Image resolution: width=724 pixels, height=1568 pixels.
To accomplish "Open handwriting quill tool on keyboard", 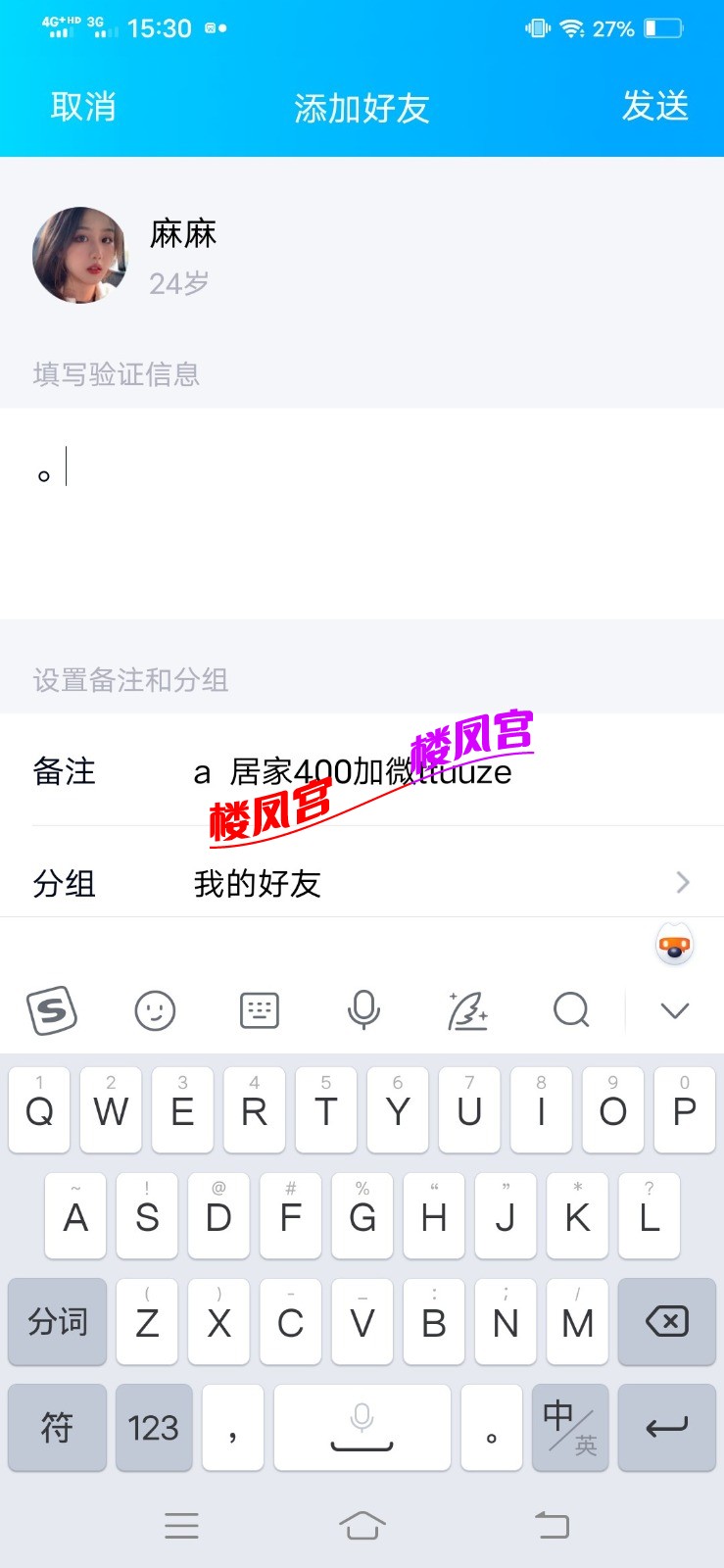I will 467,1010.
